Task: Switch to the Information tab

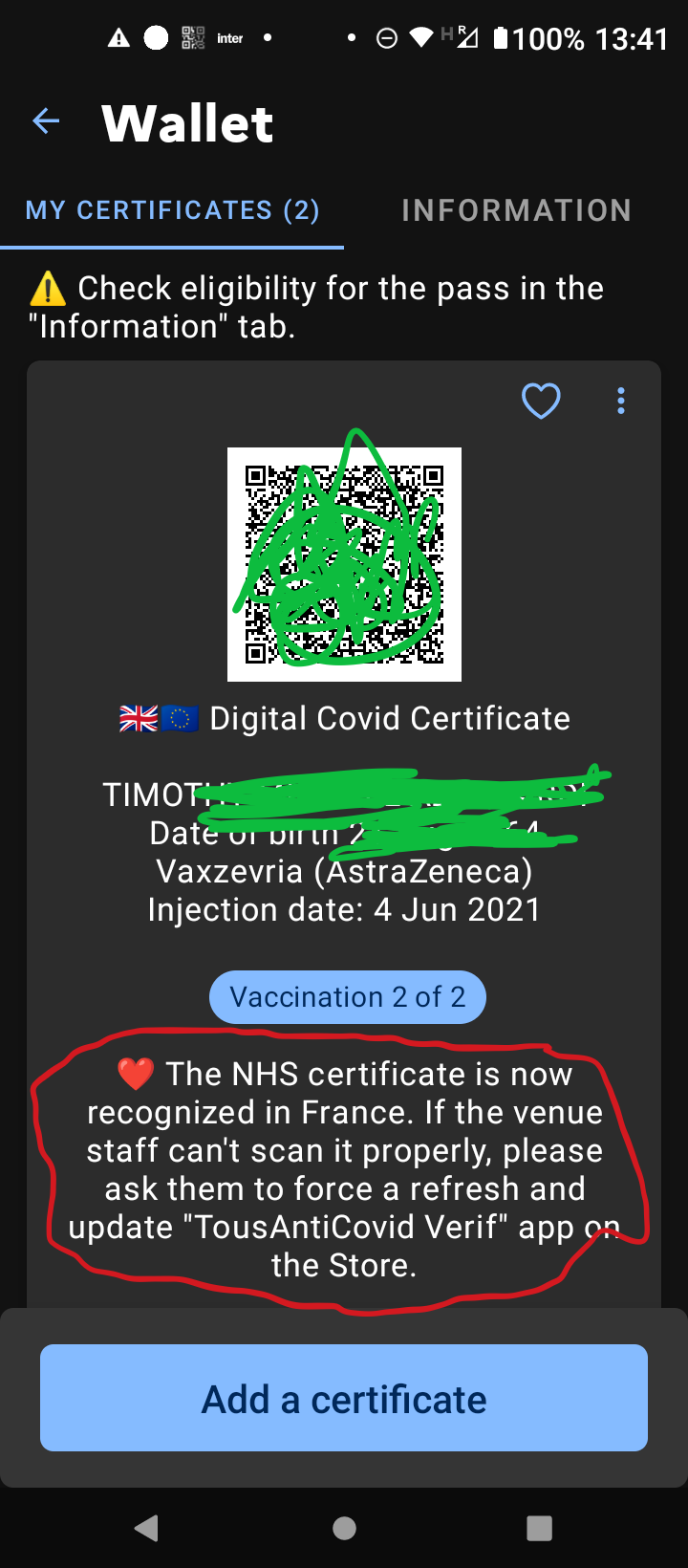Action: (516, 210)
